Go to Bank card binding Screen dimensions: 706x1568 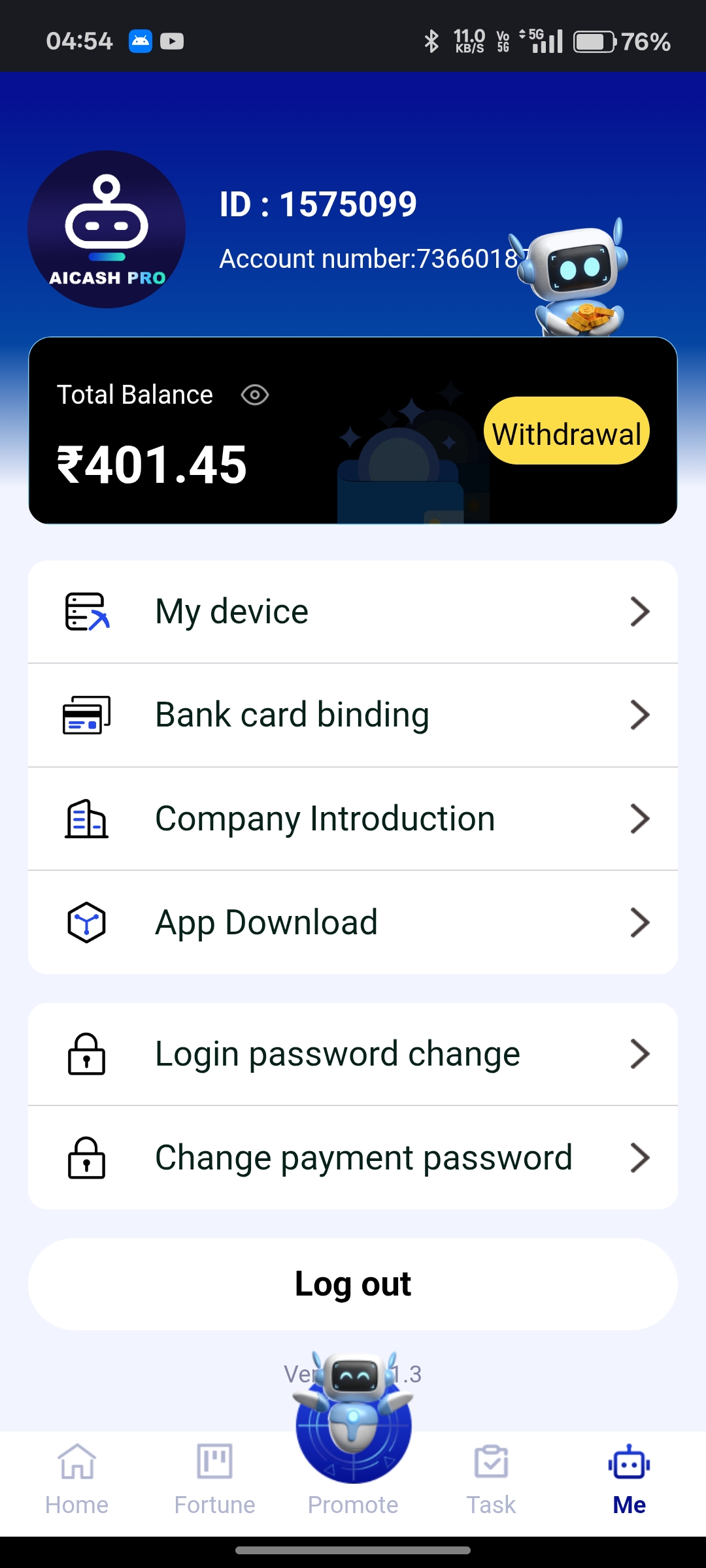pyautogui.click(x=353, y=715)
